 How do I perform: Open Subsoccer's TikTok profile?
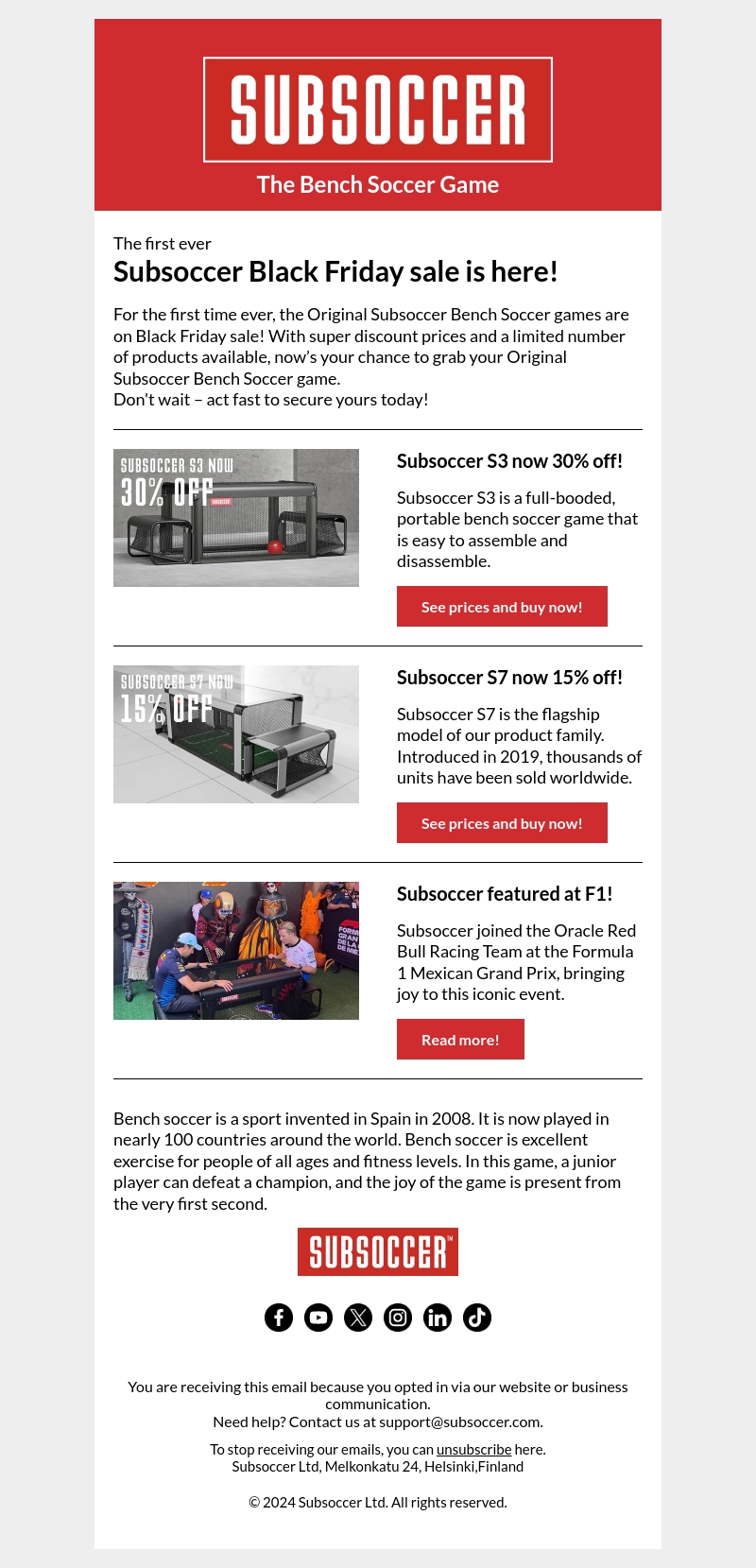(x=477, y=1318)
